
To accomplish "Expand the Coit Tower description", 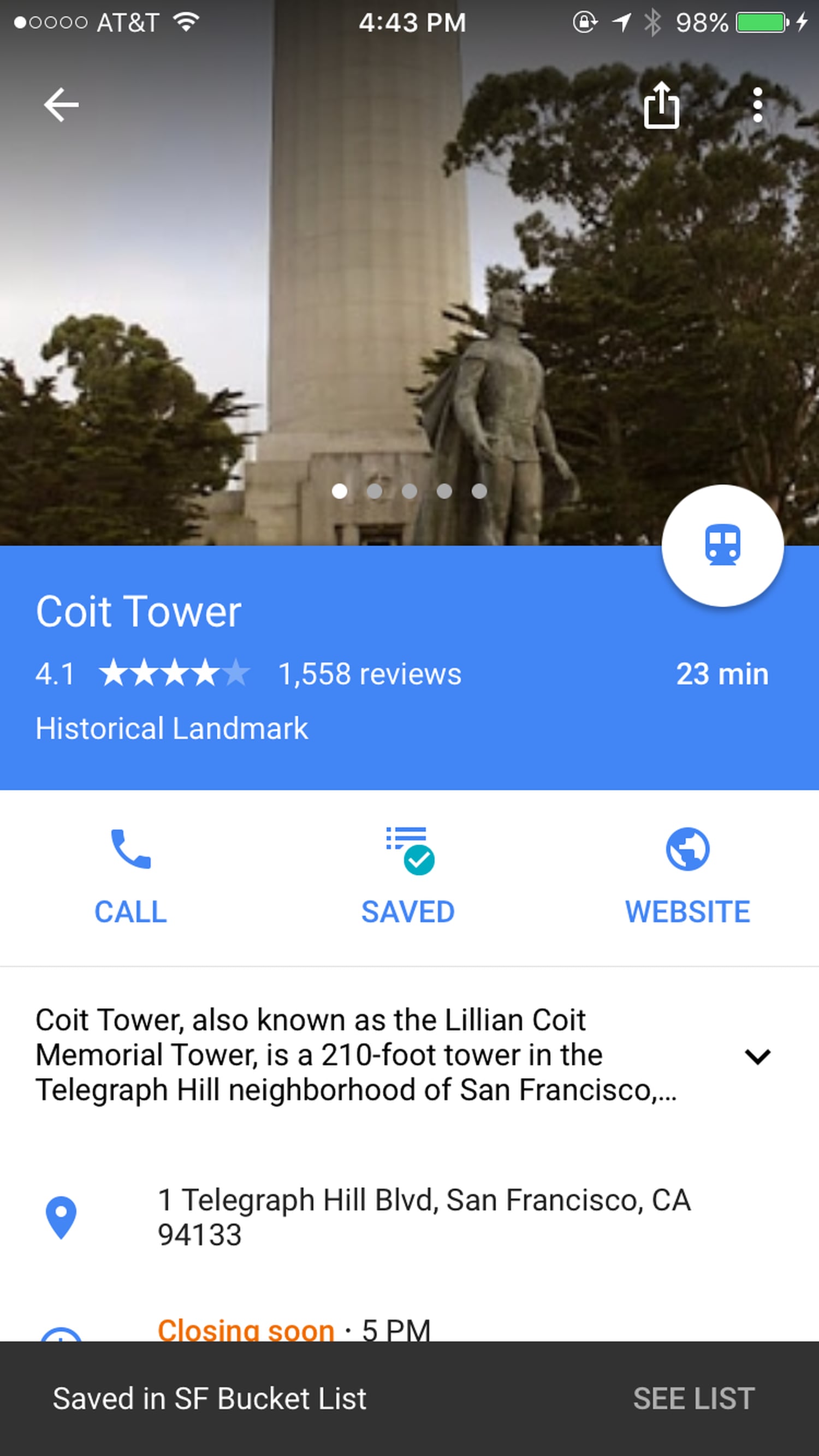I will click(757, 1057).
